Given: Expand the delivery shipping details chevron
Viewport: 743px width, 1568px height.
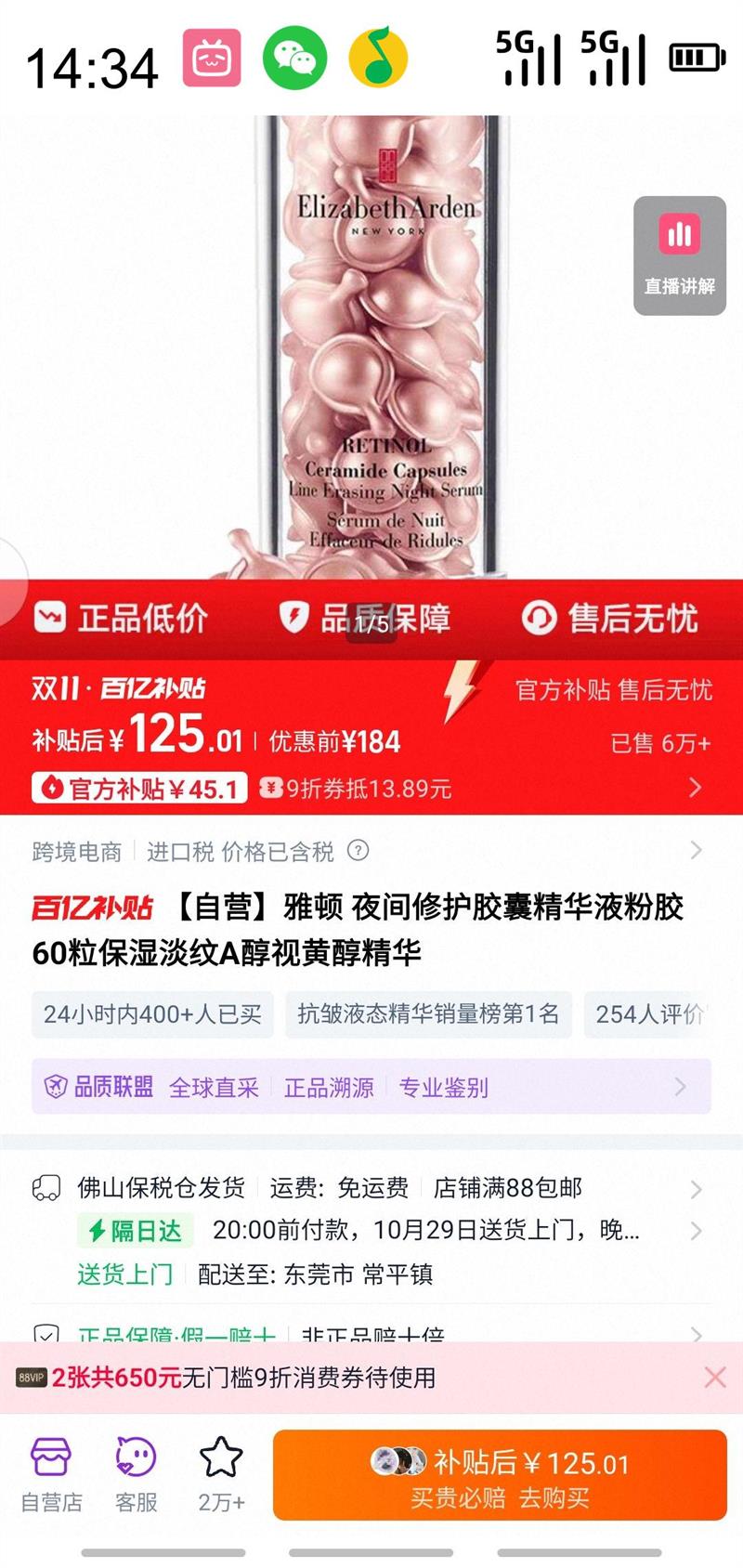Looking at the screenshot, I should point(695,1189).
